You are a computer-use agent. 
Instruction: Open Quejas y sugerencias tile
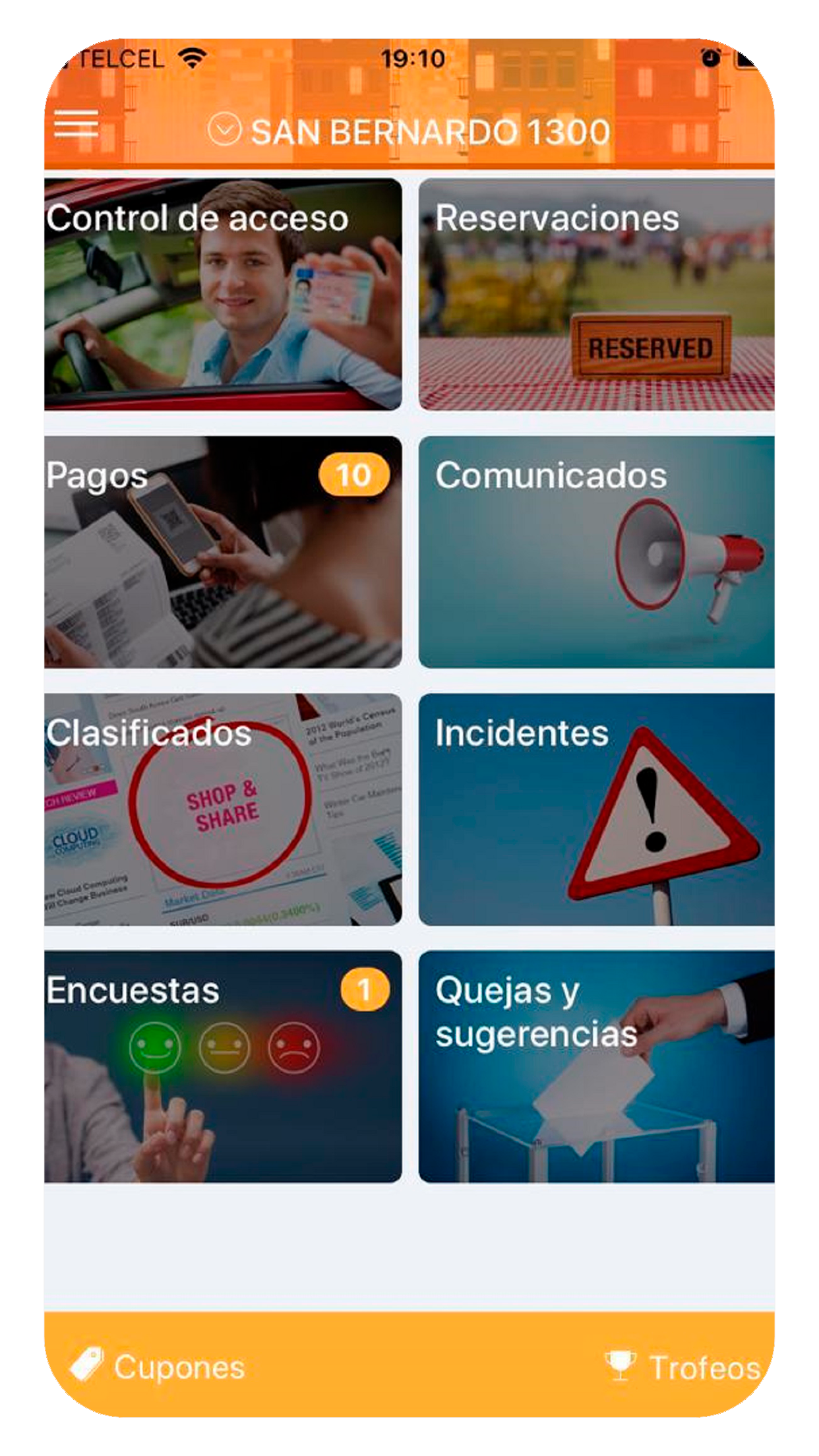[596, 1066]
